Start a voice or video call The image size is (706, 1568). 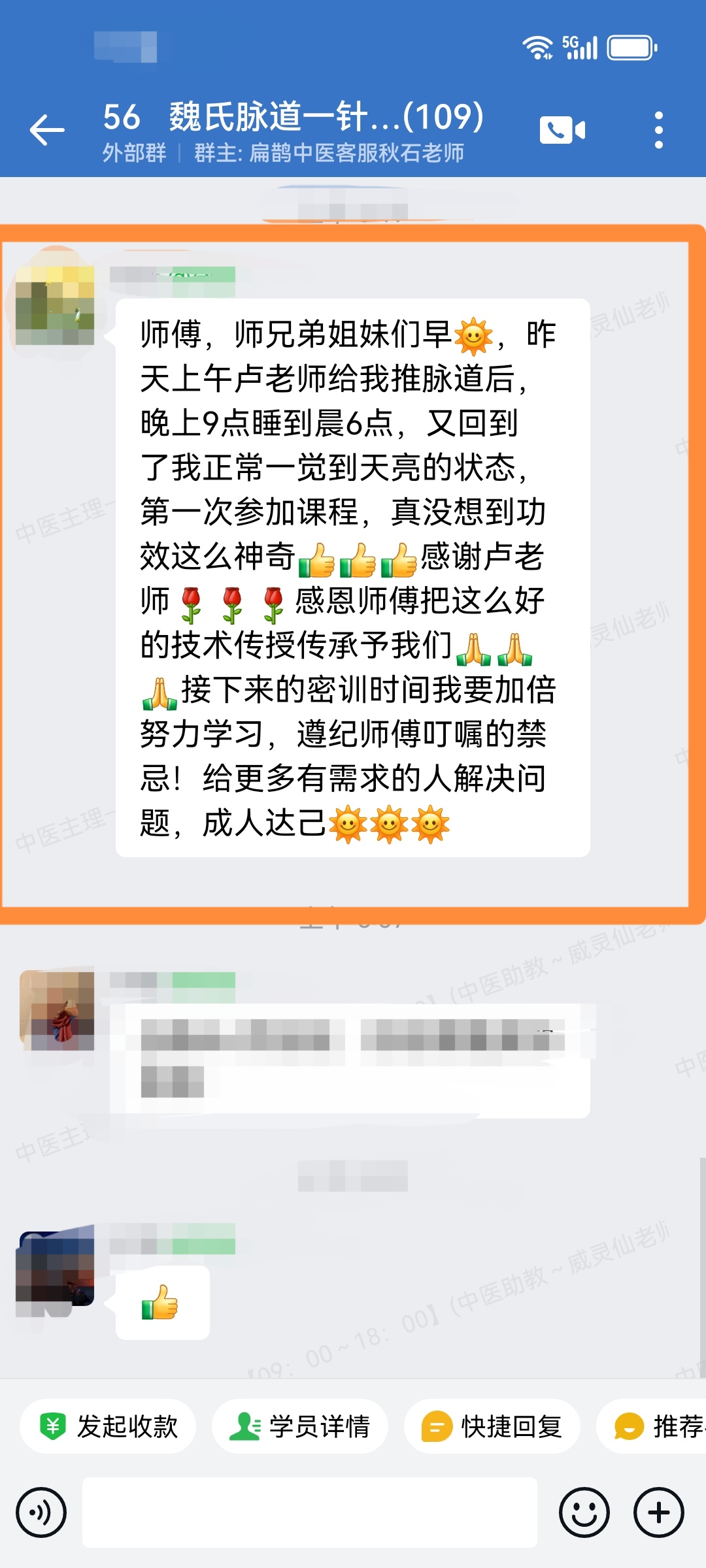tap(562, 129)
